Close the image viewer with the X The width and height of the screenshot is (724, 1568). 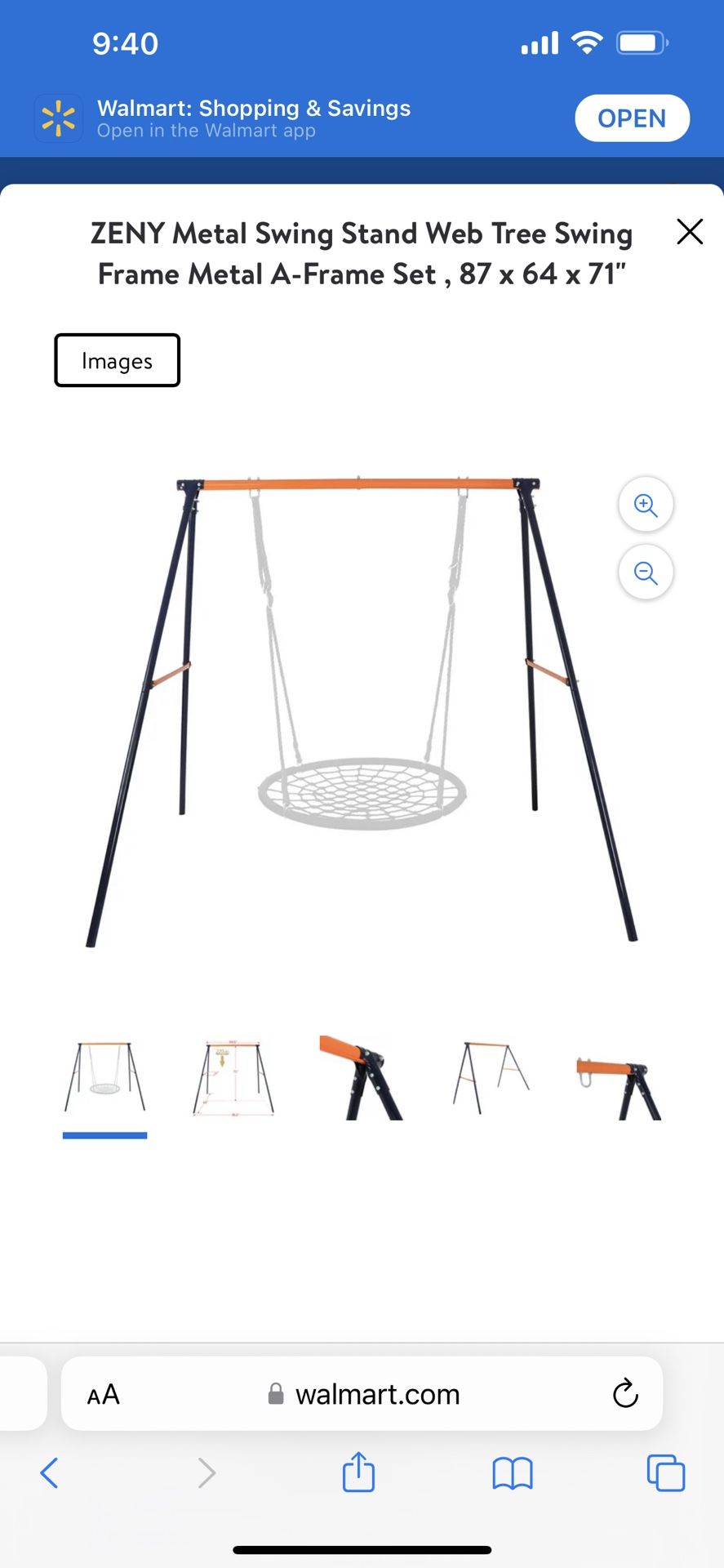click(x=690, y=232)
